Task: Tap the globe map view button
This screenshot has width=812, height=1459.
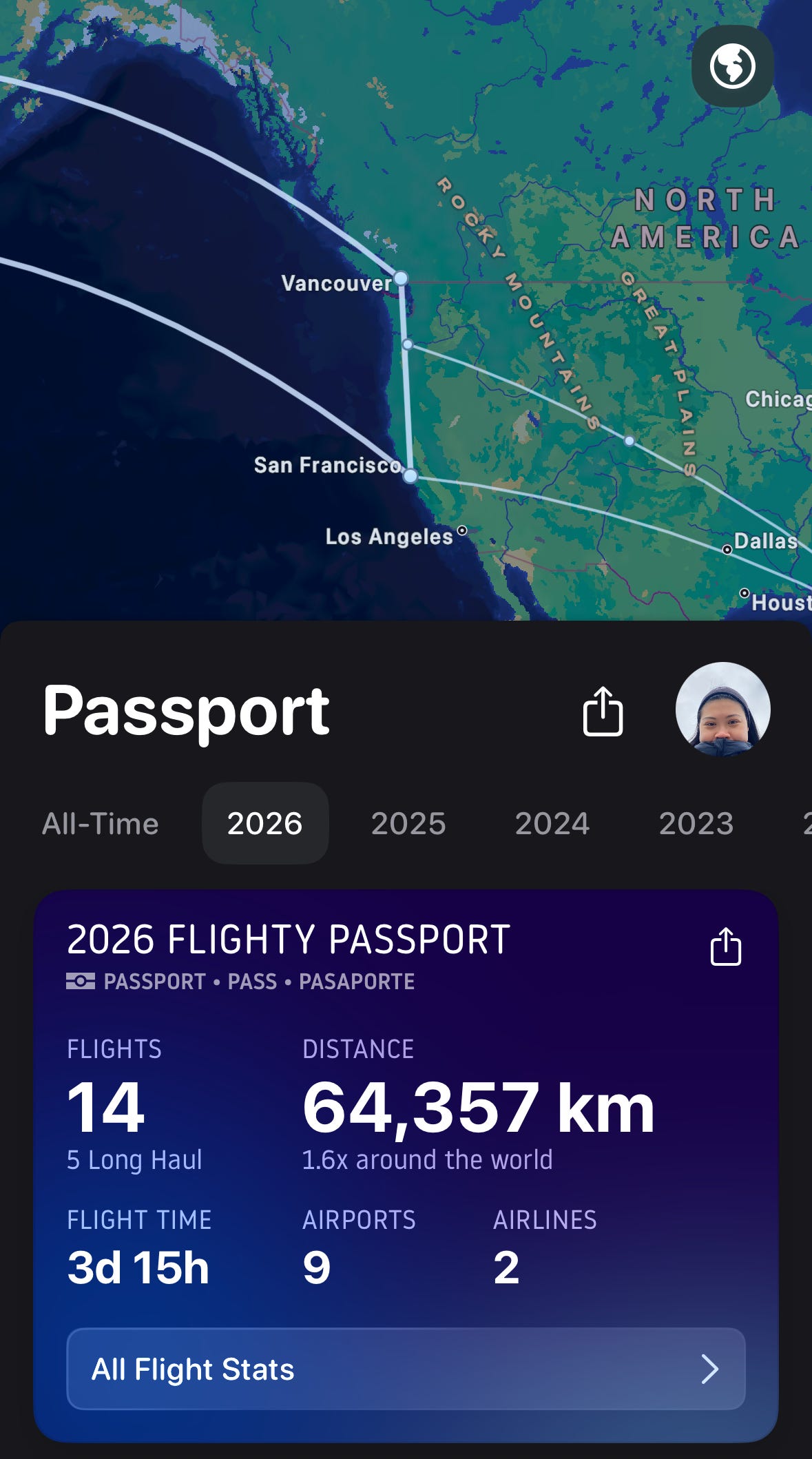Action: pyautogui.click(x=732, y=66)
